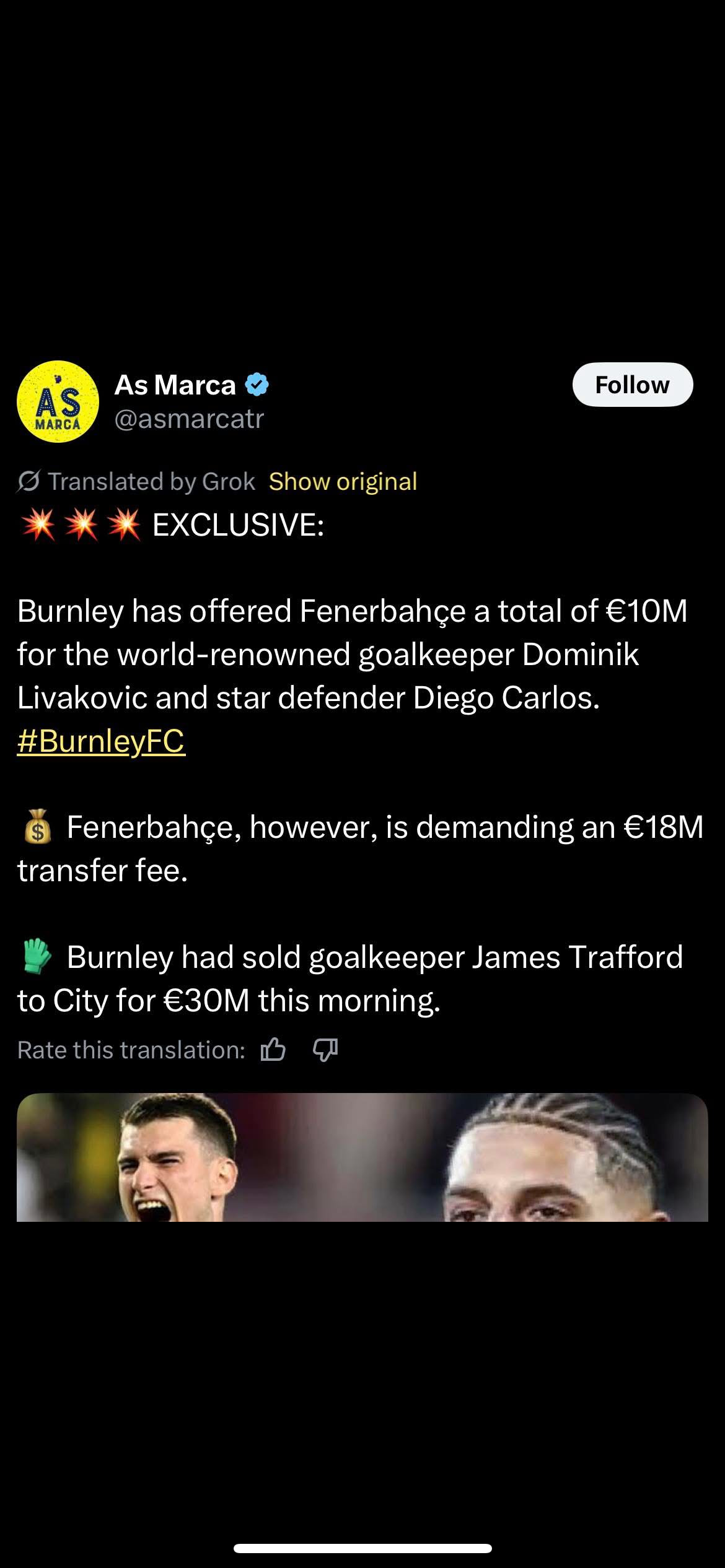Viewport: 725px width, 1568px height.
Task: Rate the translation with thumbs up
Action: pos(273,1050)
